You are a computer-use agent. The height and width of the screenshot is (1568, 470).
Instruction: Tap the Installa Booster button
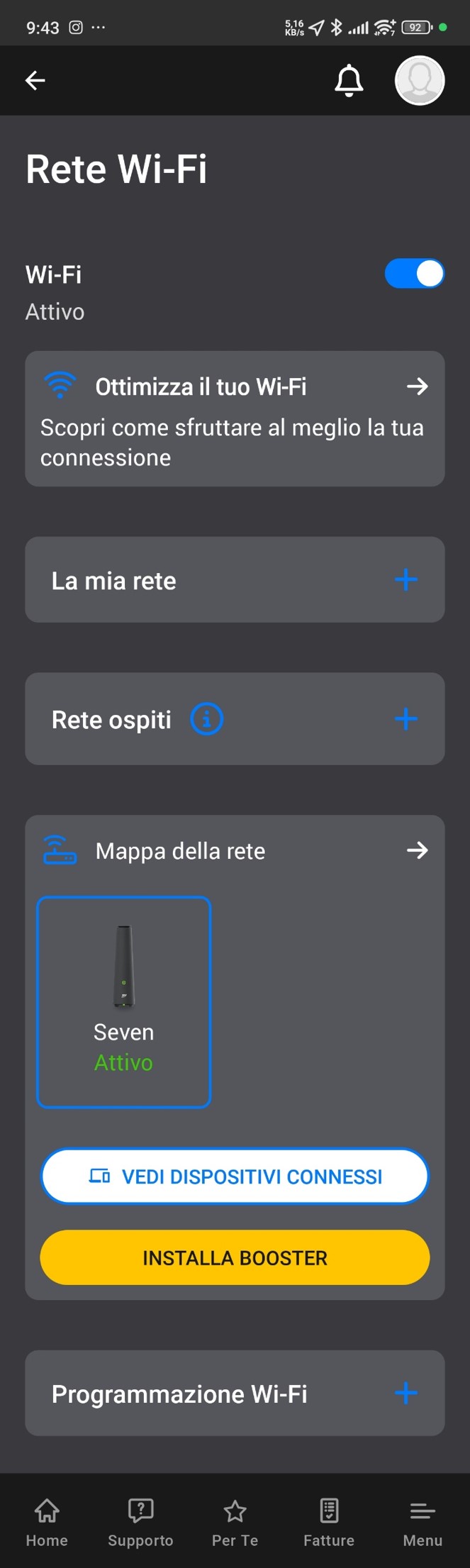(235, 1257)
